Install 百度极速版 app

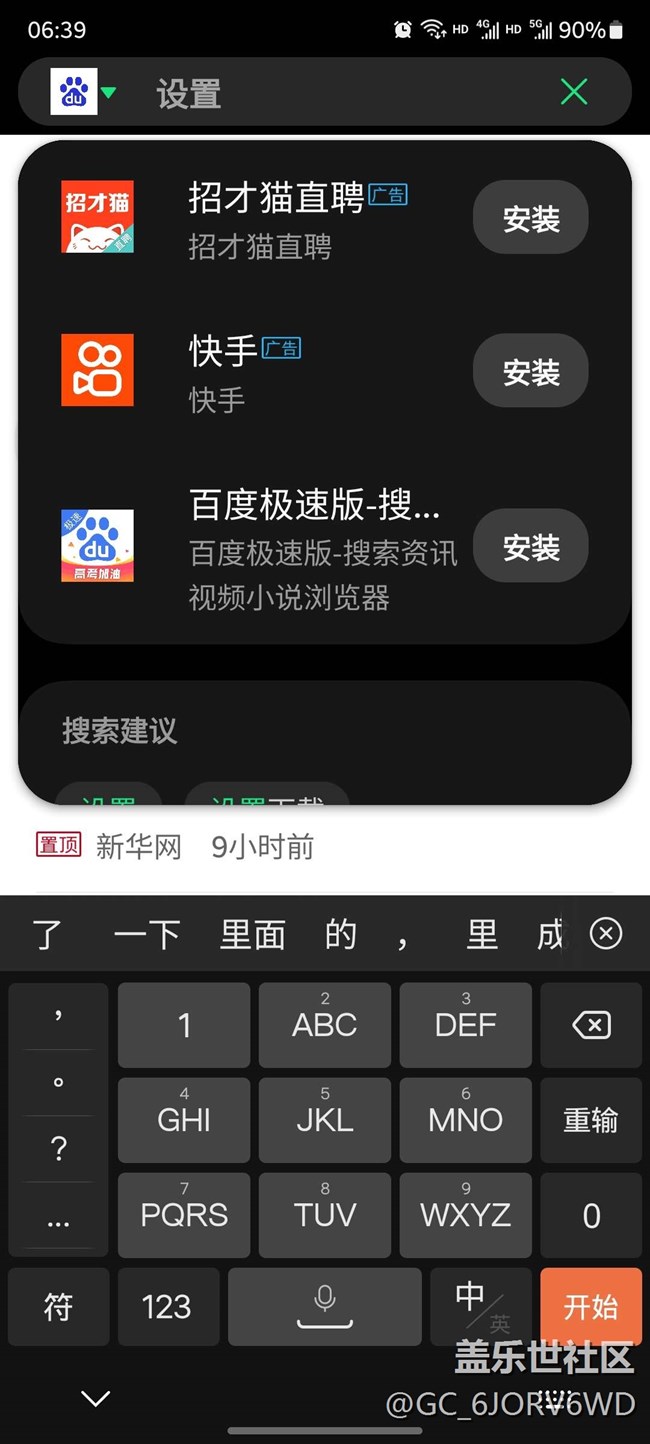pos(530,546)
